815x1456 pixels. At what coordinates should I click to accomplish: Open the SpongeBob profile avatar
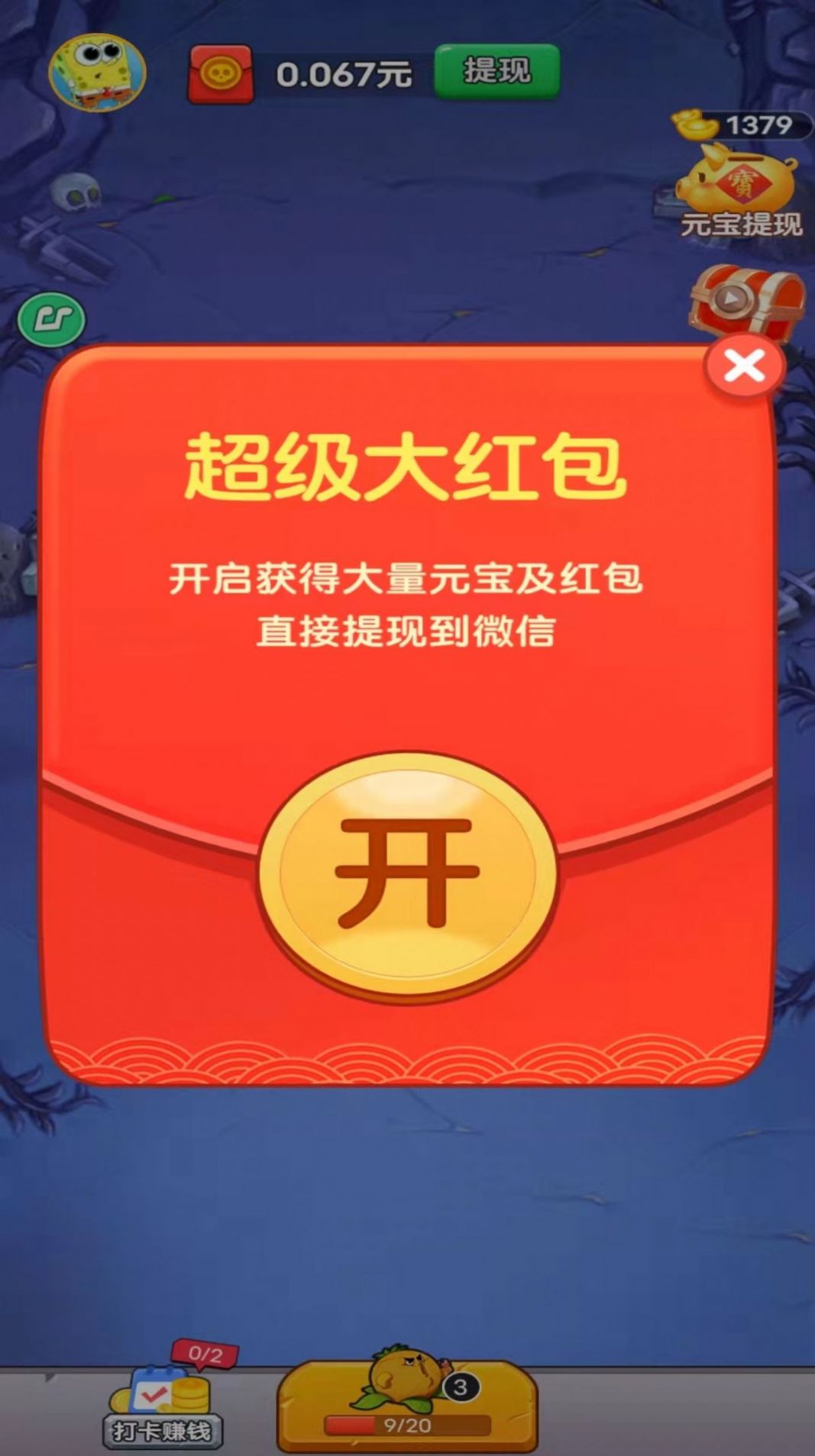click(97, 72)
